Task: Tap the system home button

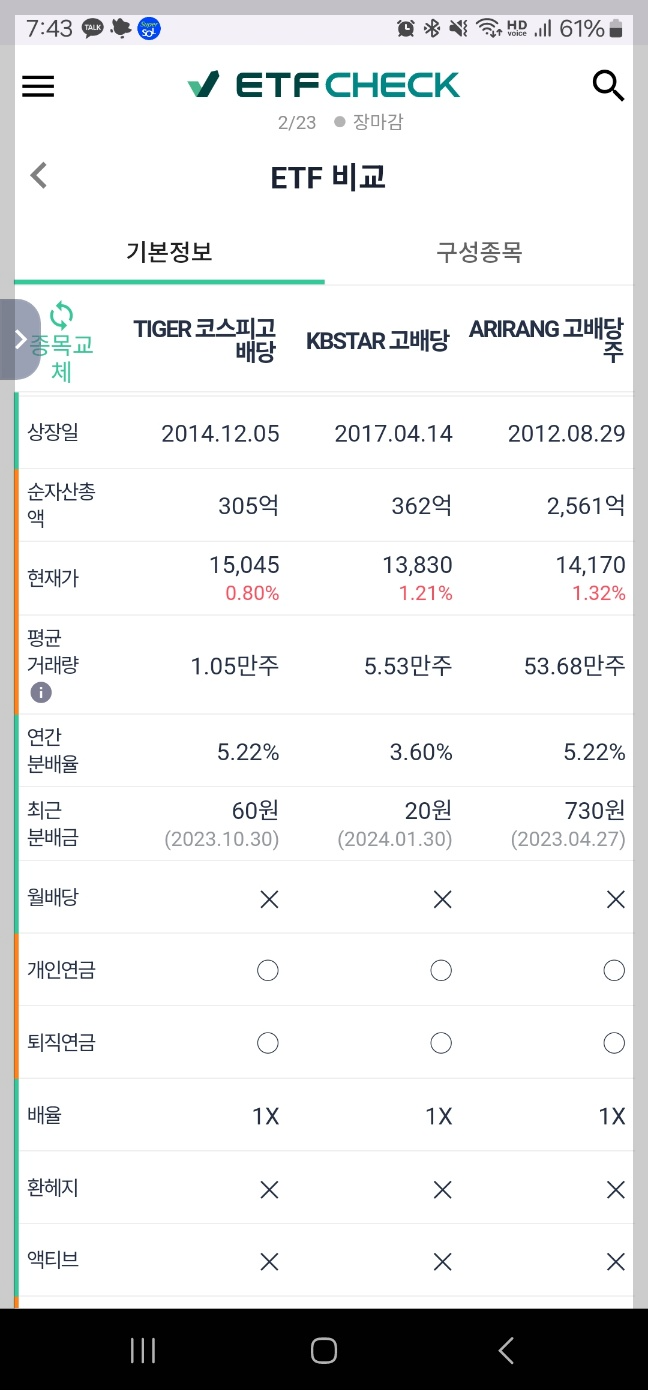Action: [x=324, y=1351]
